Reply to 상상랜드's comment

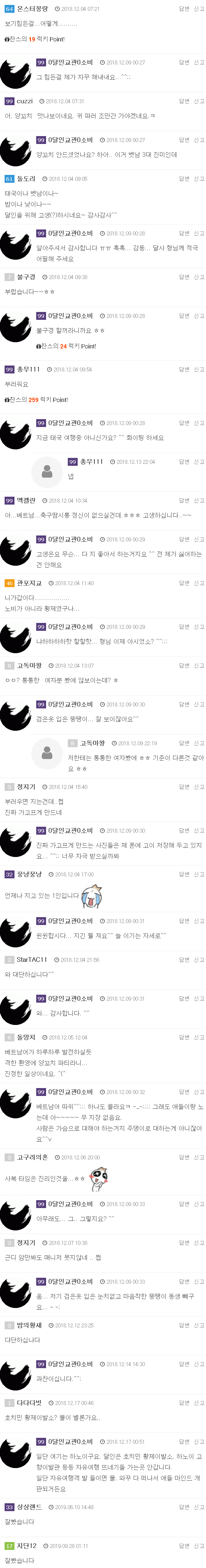(x=183, y=1507)
